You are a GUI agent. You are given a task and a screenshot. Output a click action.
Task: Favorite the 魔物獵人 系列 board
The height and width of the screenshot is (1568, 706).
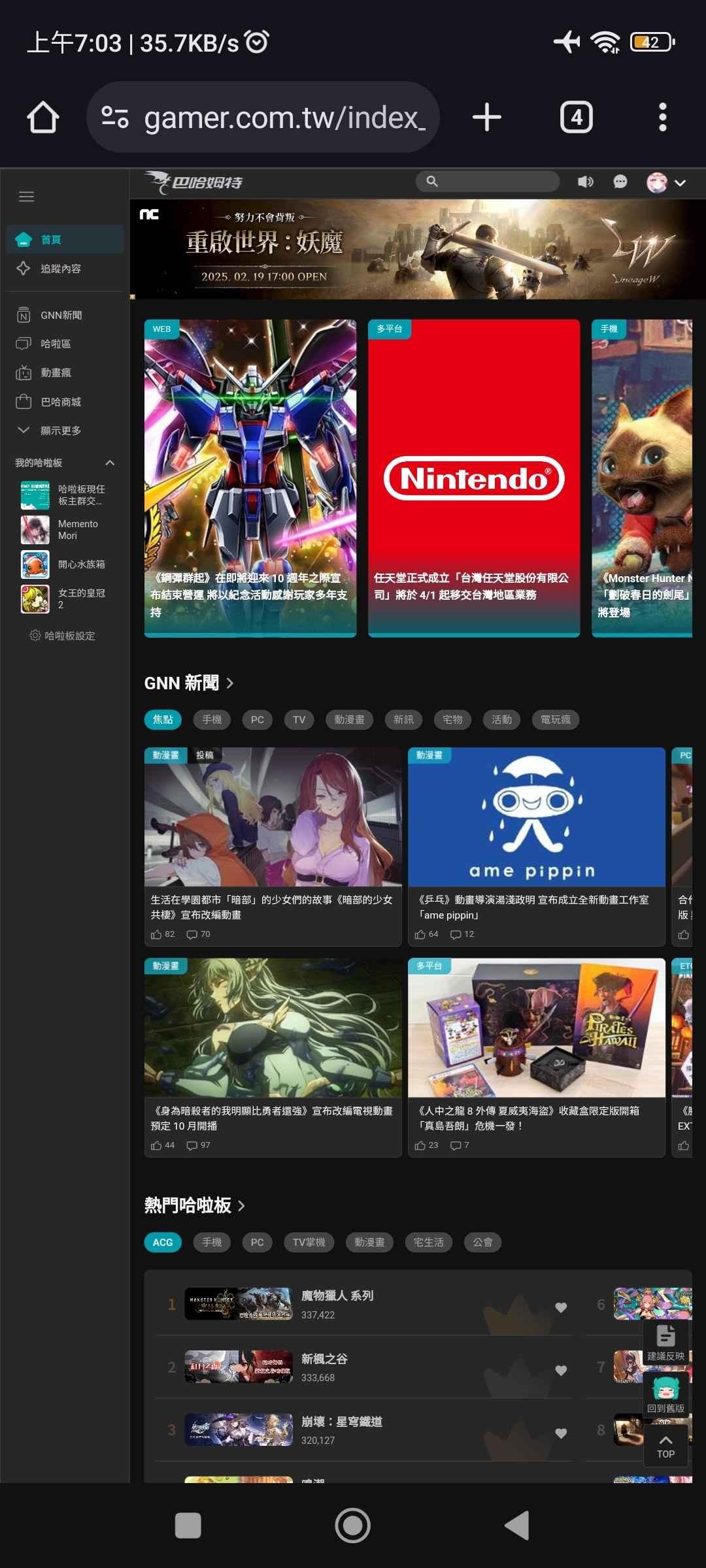(x=561, y=1307)
